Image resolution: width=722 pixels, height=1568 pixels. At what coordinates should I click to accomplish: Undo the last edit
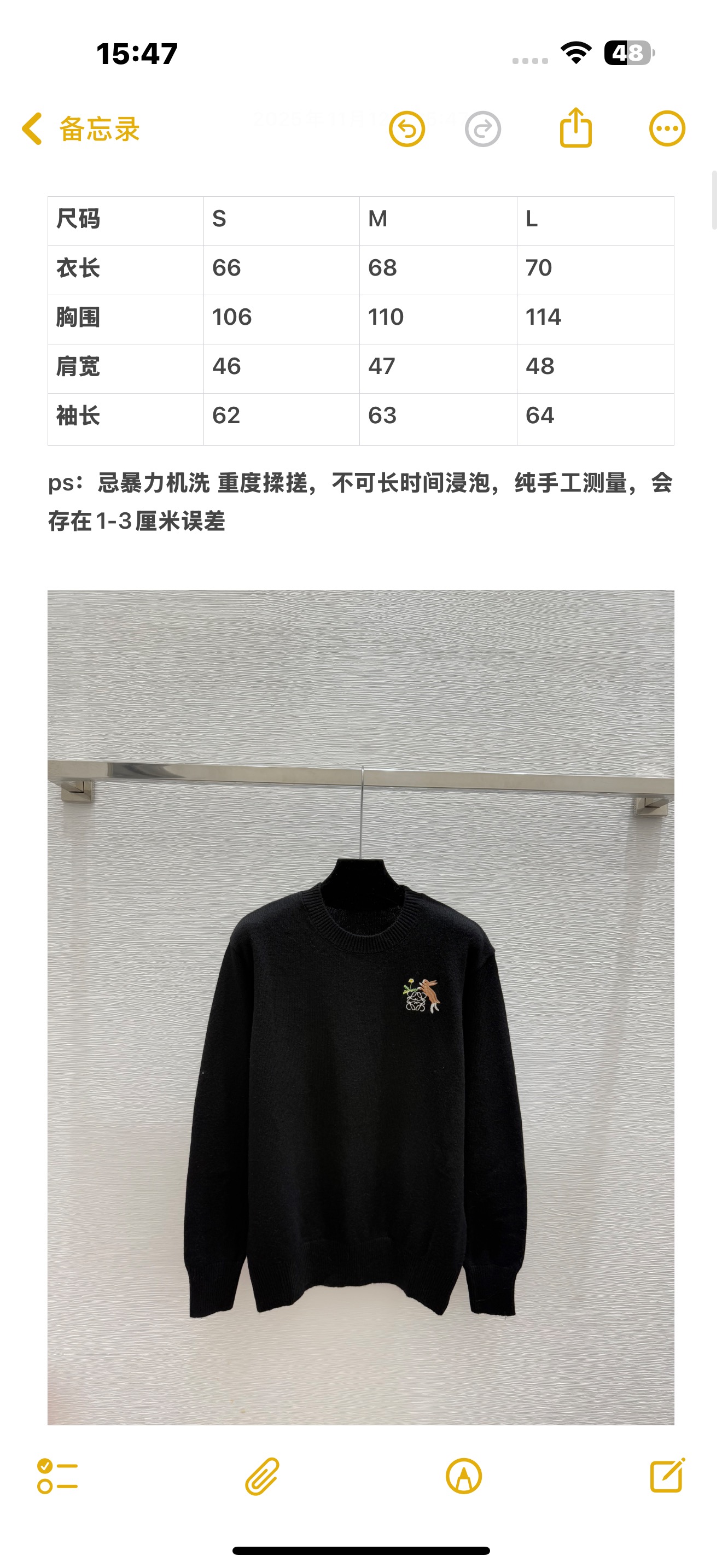point(406,129)
